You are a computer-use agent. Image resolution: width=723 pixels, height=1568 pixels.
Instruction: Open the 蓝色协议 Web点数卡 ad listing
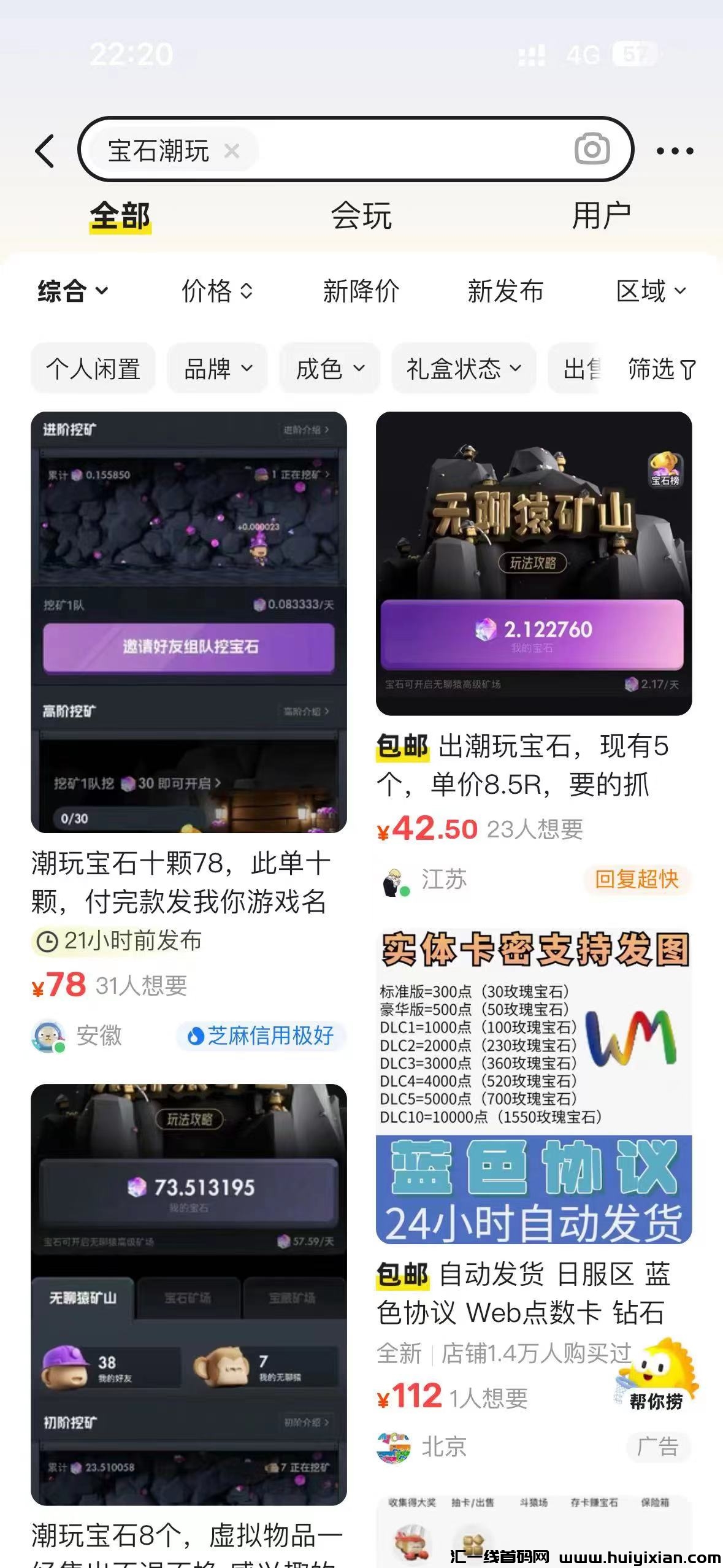[534, 1086]
